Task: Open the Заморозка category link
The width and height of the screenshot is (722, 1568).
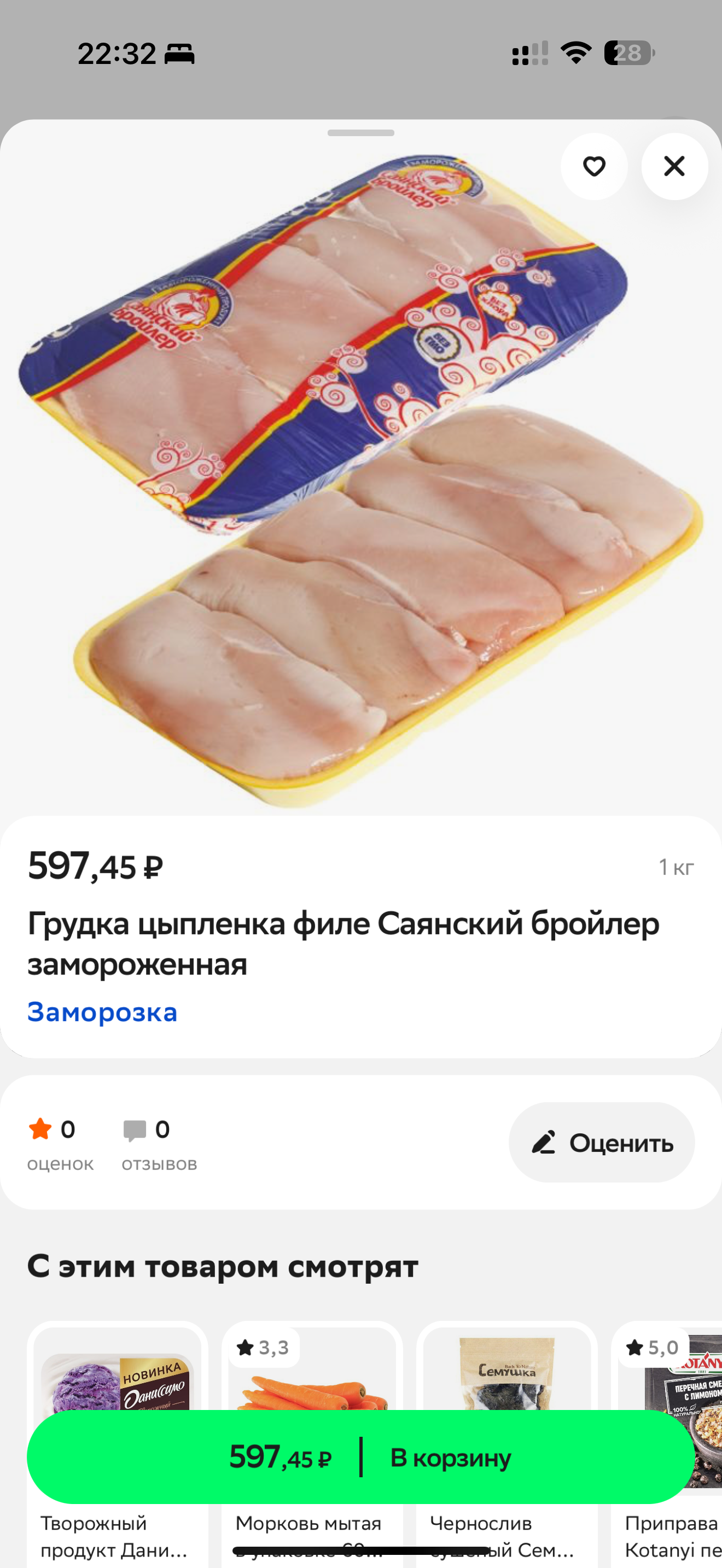Action: (102, 1013)
